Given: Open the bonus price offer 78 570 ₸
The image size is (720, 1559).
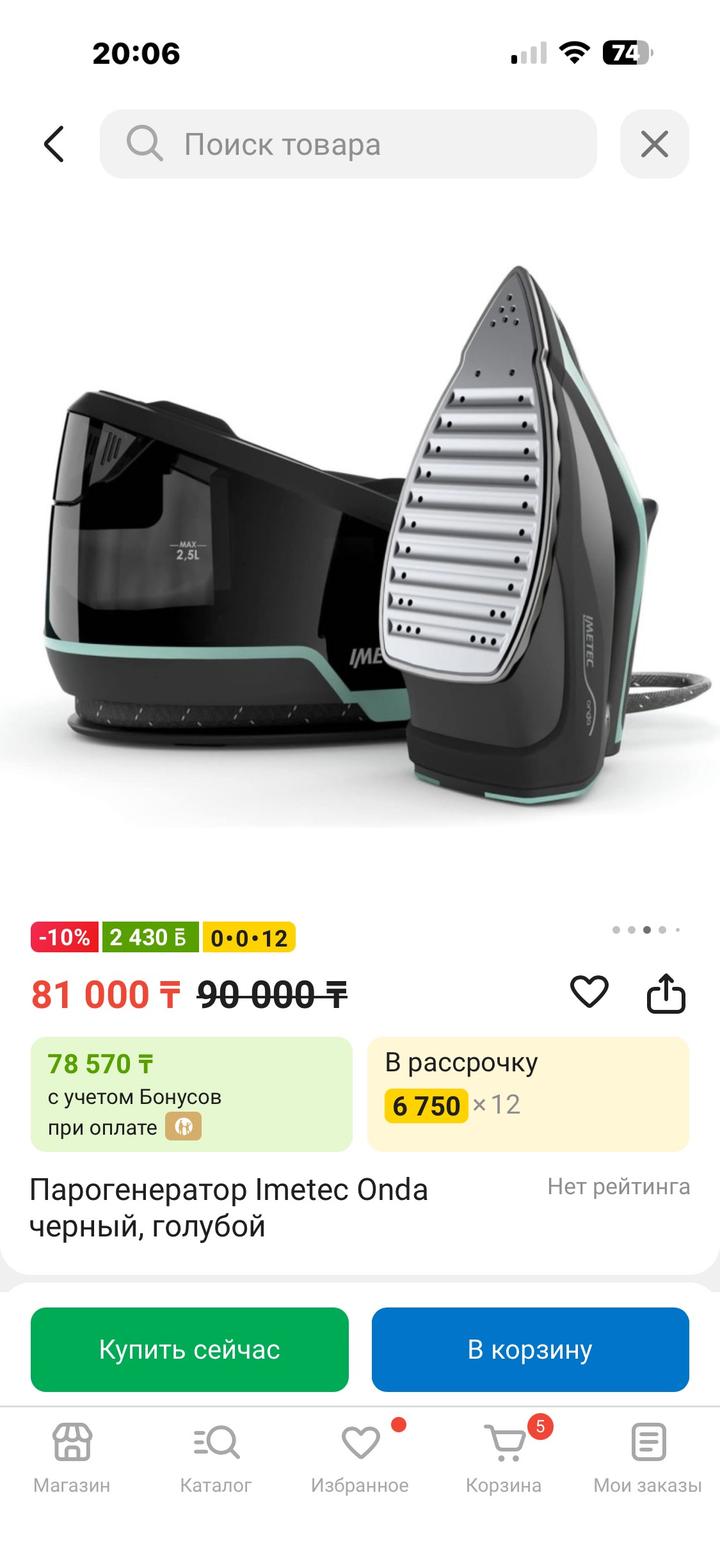Looking at the screenshot, I should [x=191, y=1093].
